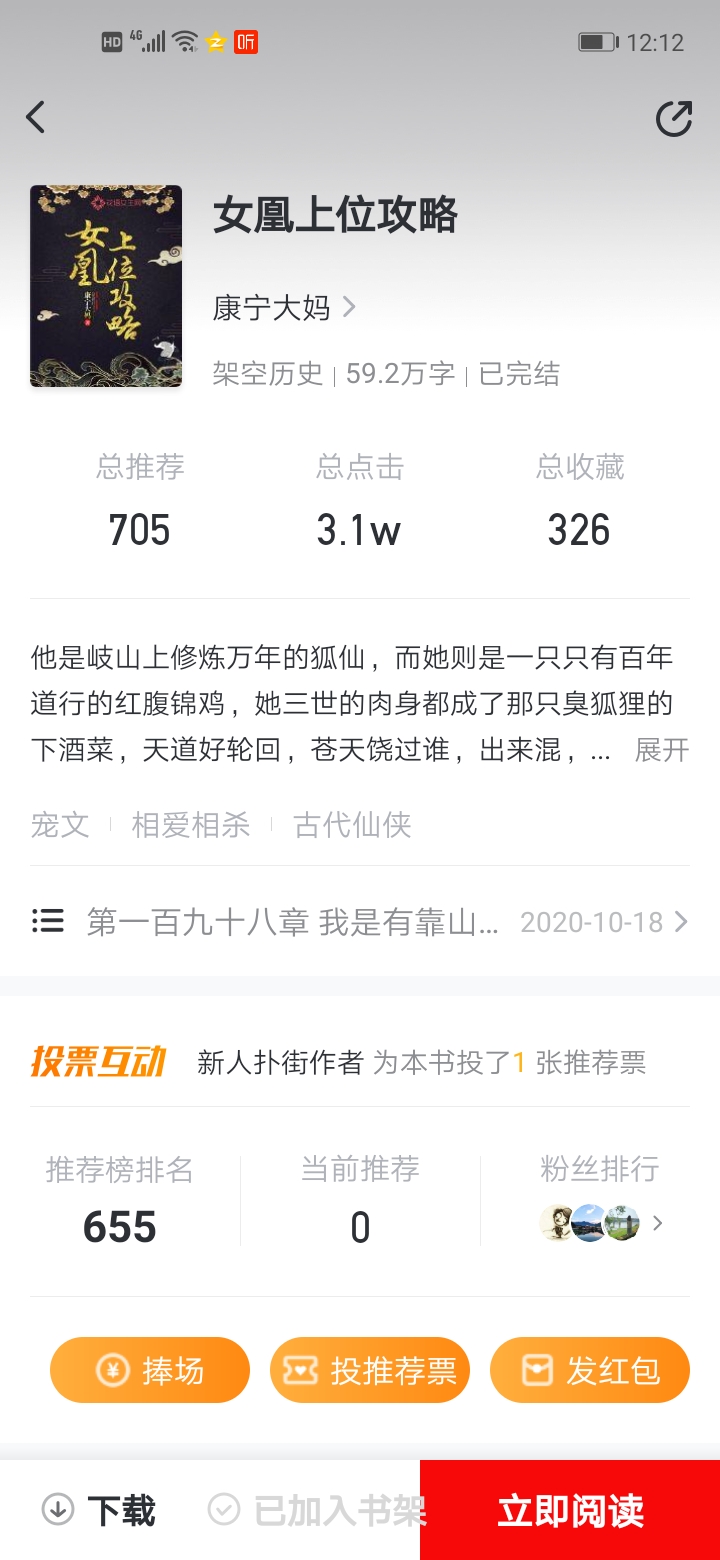720x1560 pixels.
Task: Cast a vote with 投推荐票
Action: 370,1370
